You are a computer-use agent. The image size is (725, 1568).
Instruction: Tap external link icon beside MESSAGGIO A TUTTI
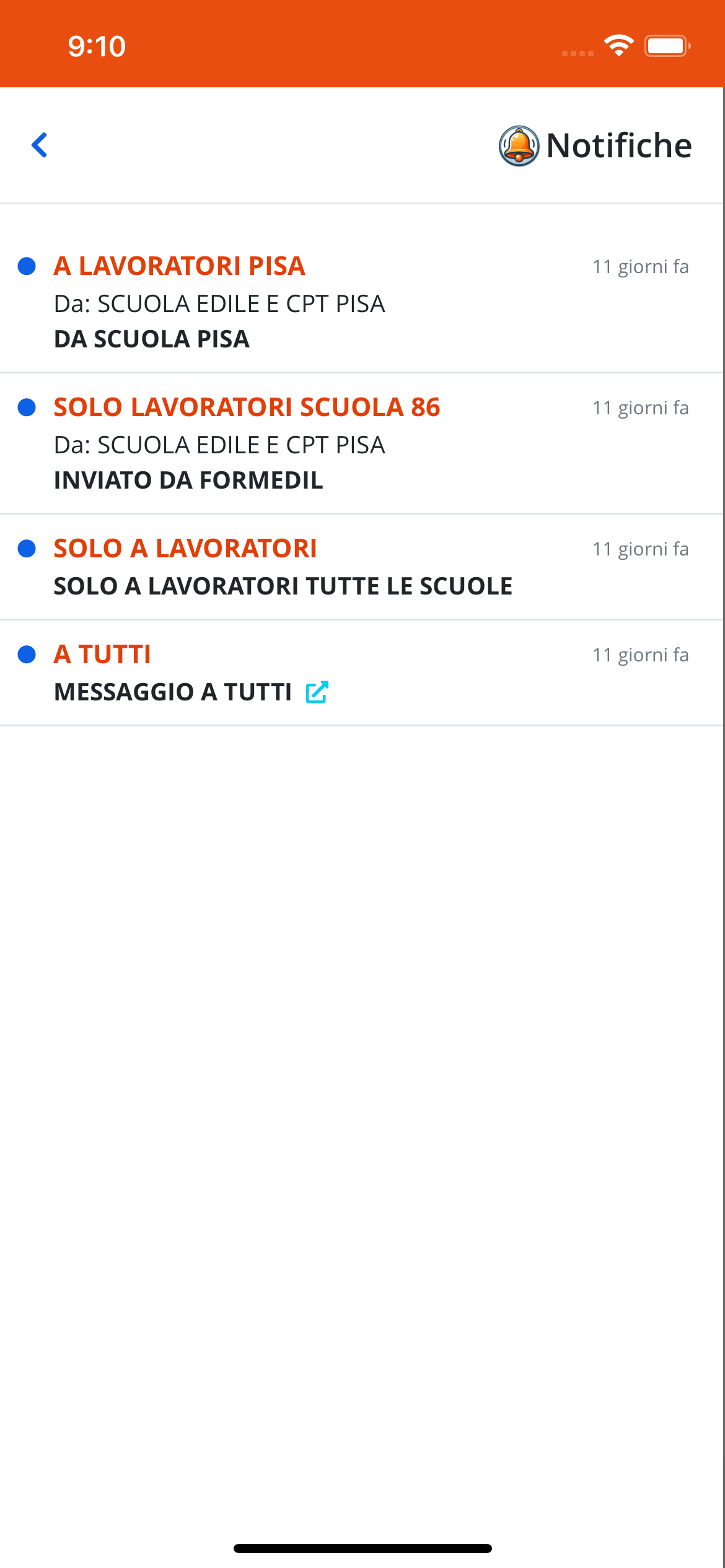pyautogui.click(x=317, y=692)
